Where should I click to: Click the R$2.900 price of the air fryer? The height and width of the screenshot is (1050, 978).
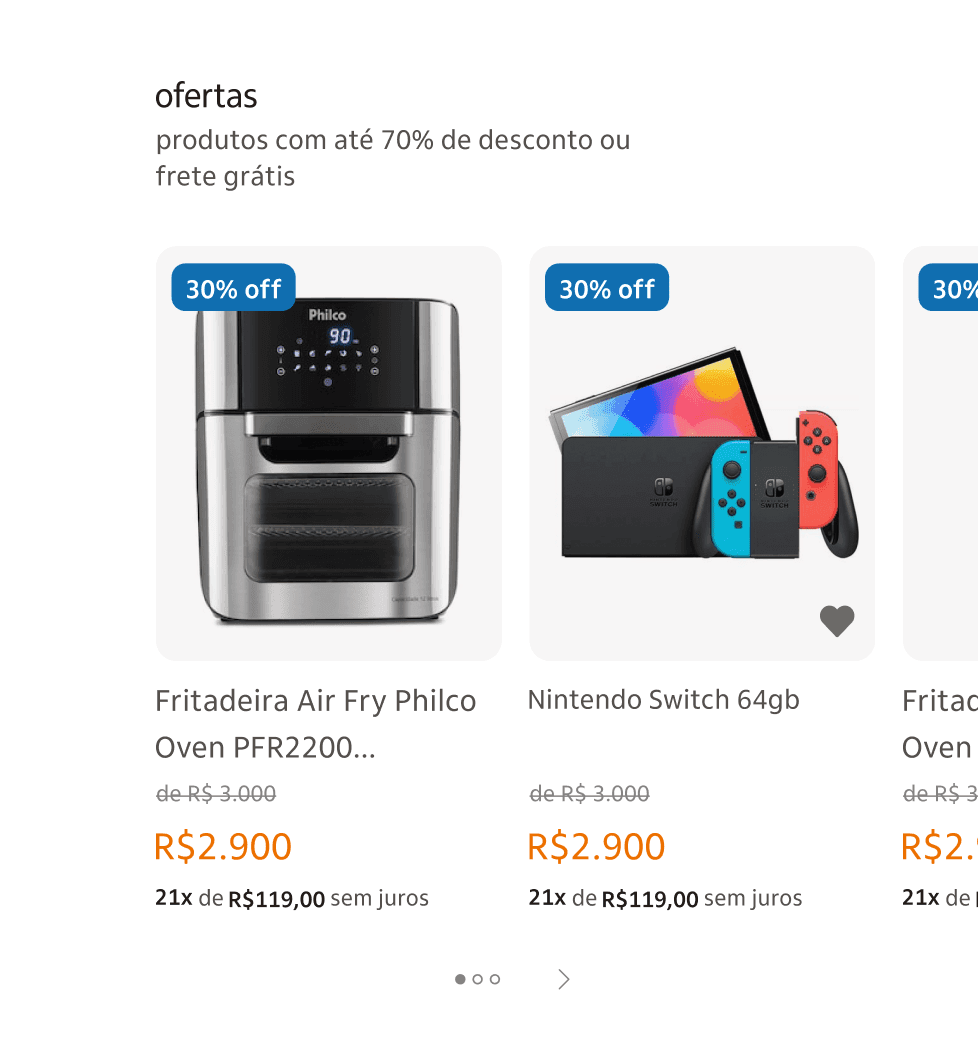(223, 846)
